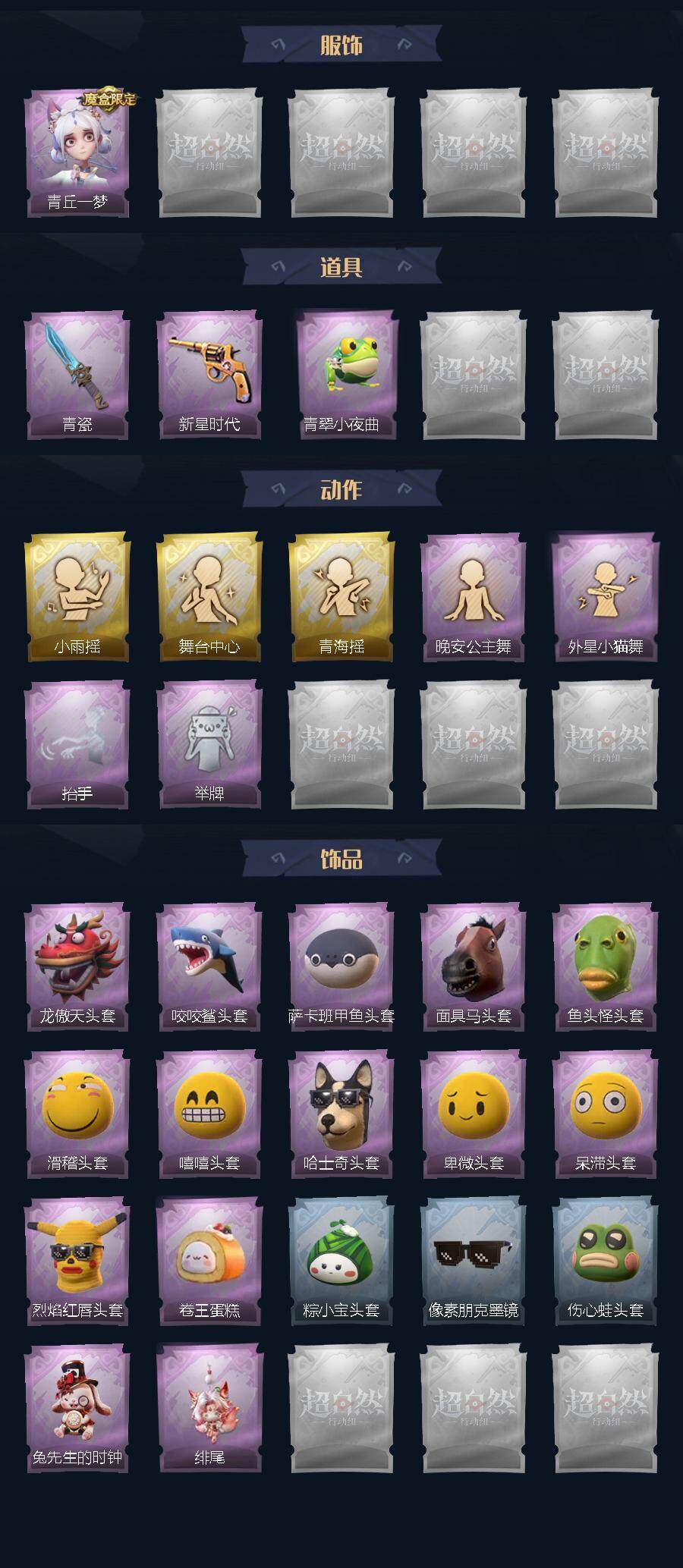The height and width of the screenshot is (1568, 683).
Task: Tap the 绯尾 accessory card
Action: (x=209, y=1408)
